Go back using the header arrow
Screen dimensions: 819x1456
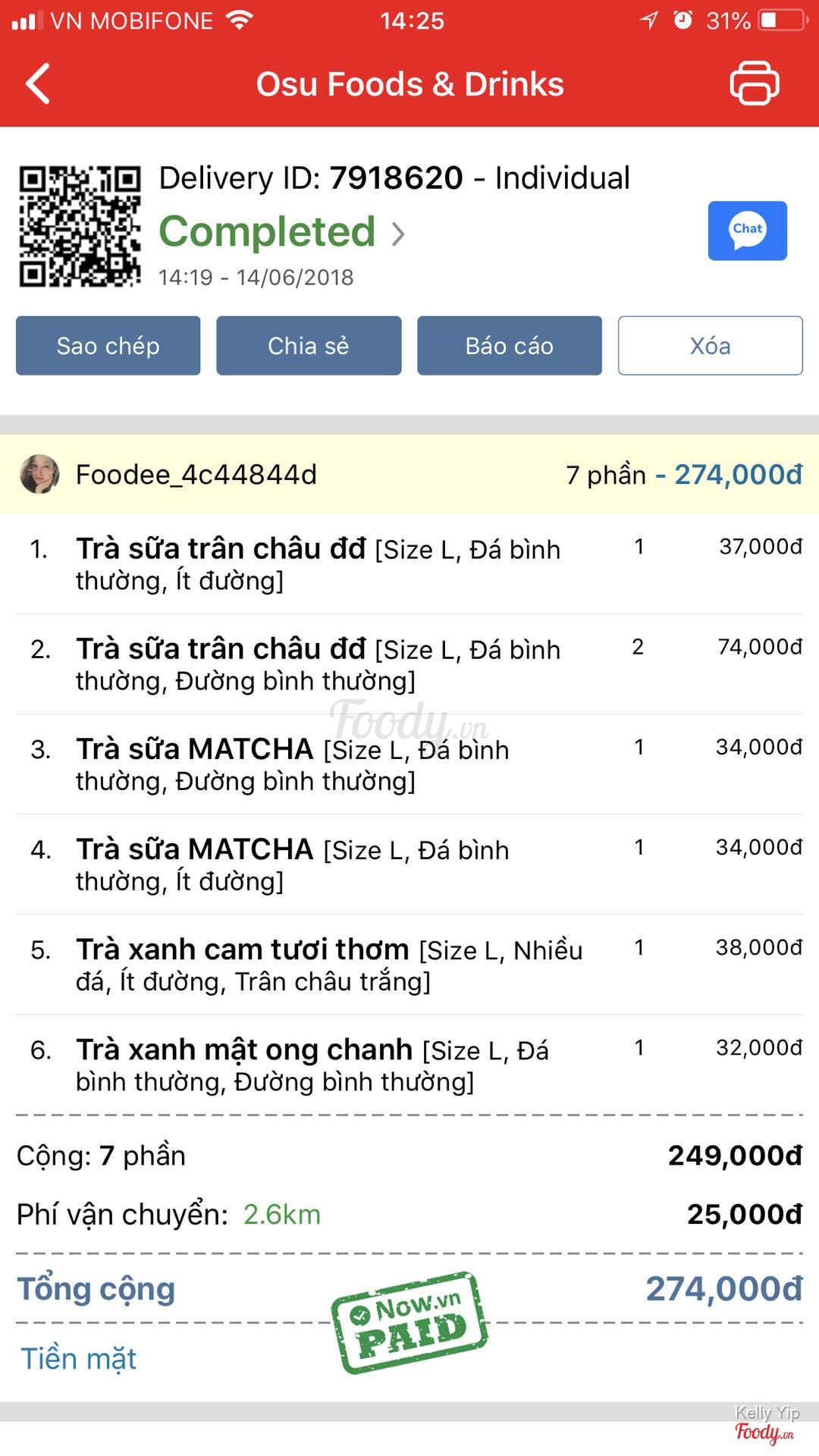click(38, 83)
